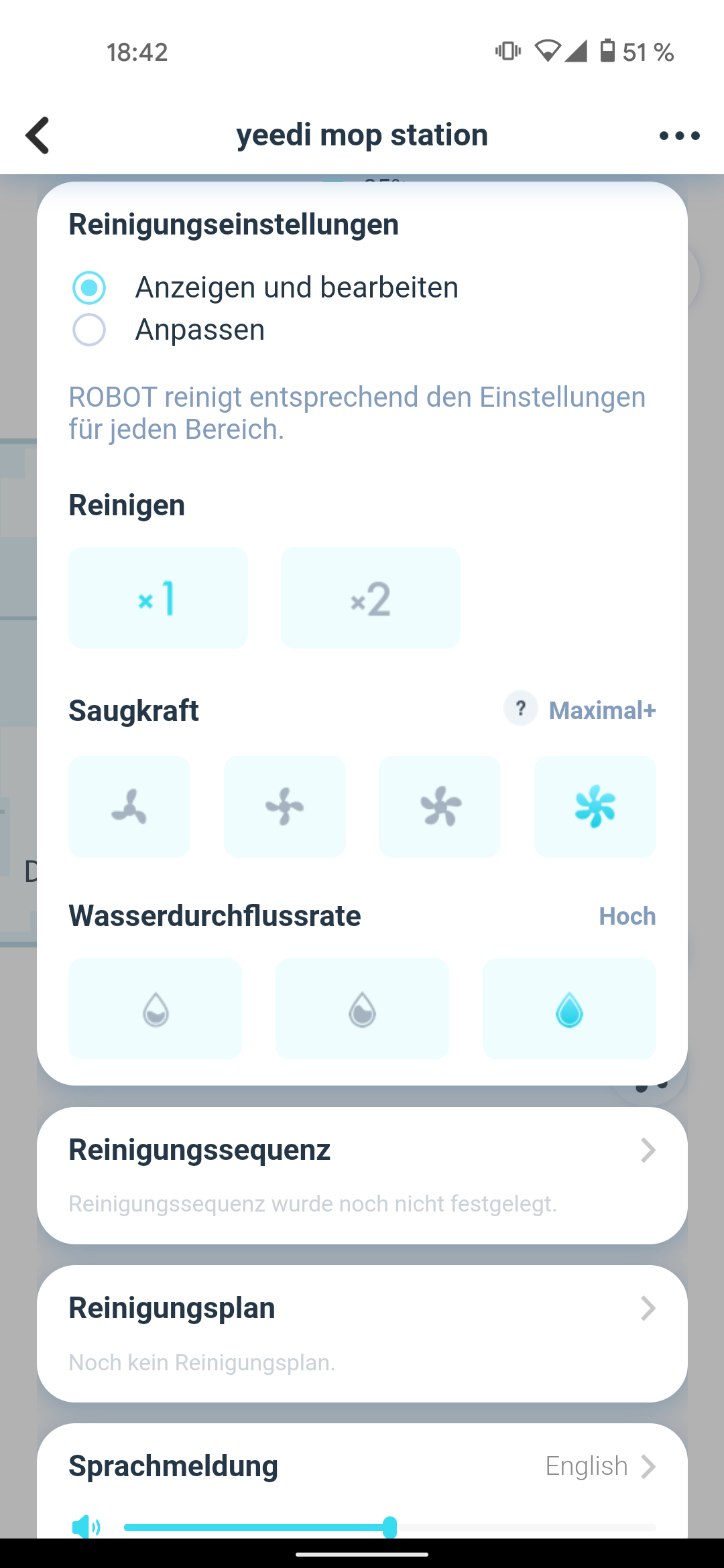Open the three-dot overflow menu
This screenshot has width=724, height=1568.
tap(679, 136)
